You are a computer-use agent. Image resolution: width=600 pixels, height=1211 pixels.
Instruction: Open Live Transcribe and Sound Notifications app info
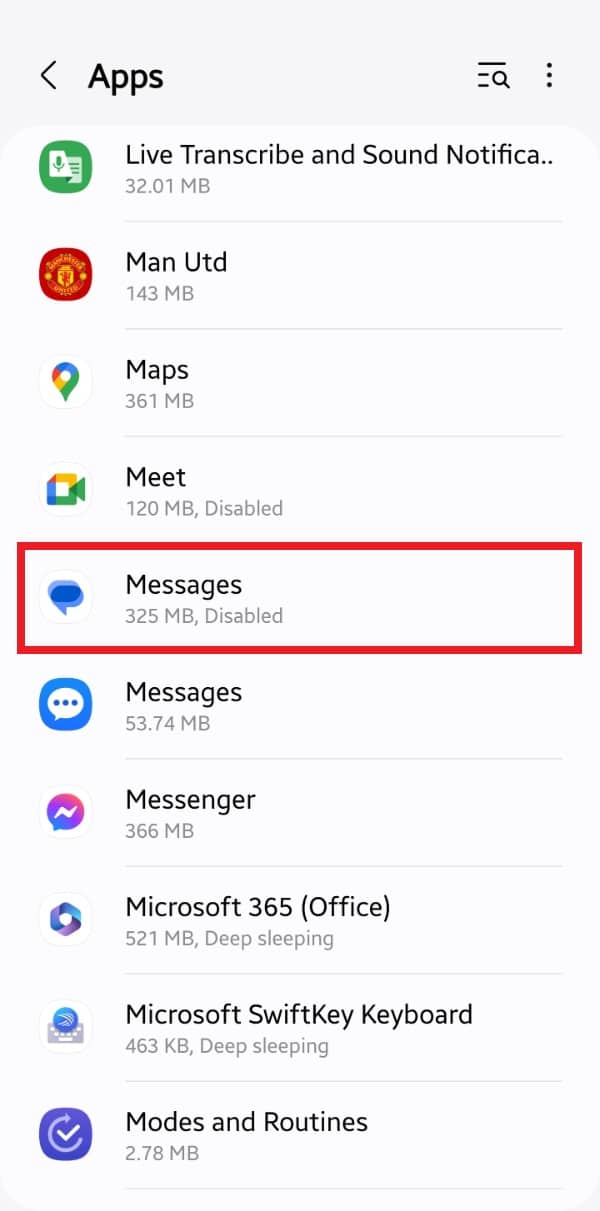click(x=300, y=168)
